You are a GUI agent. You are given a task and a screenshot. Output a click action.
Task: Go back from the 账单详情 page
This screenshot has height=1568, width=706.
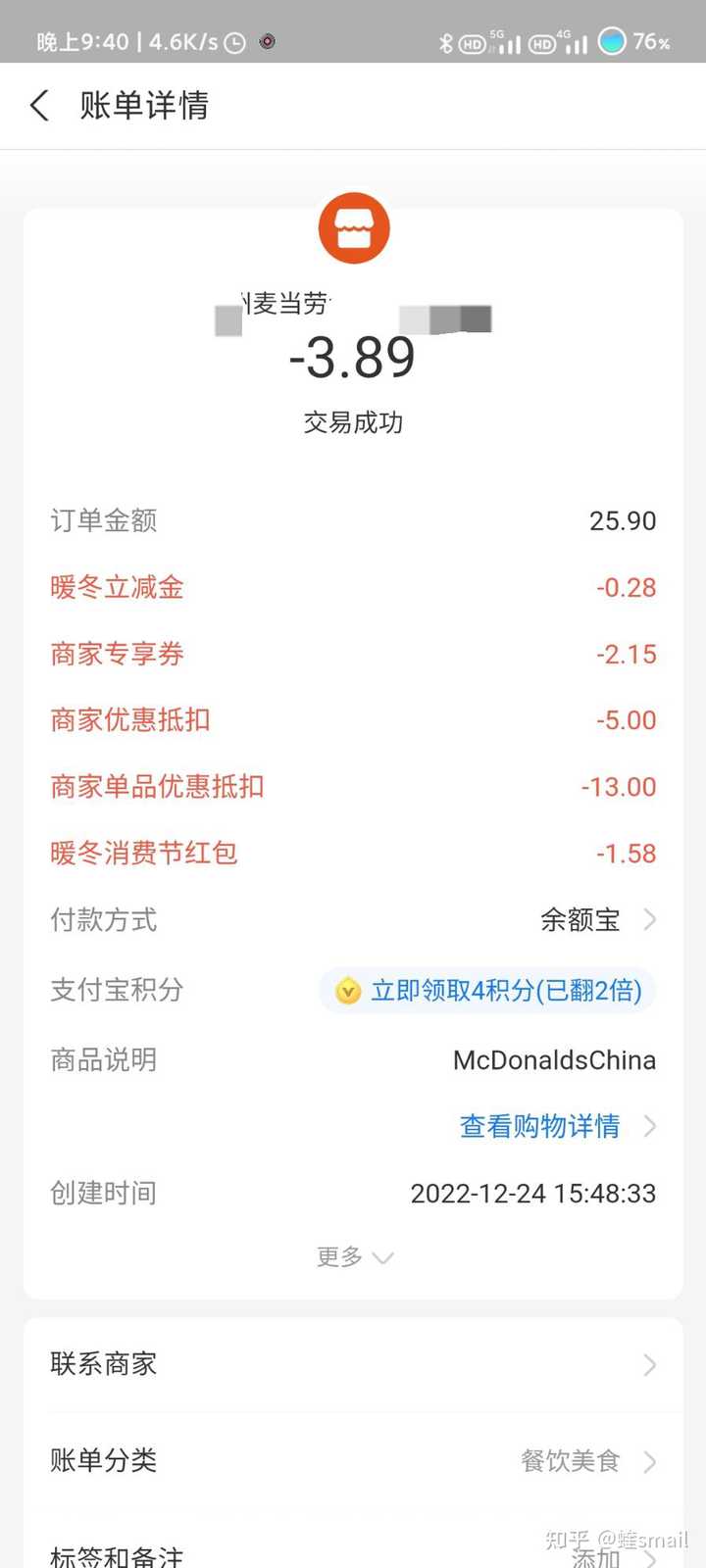coord(40,106)
